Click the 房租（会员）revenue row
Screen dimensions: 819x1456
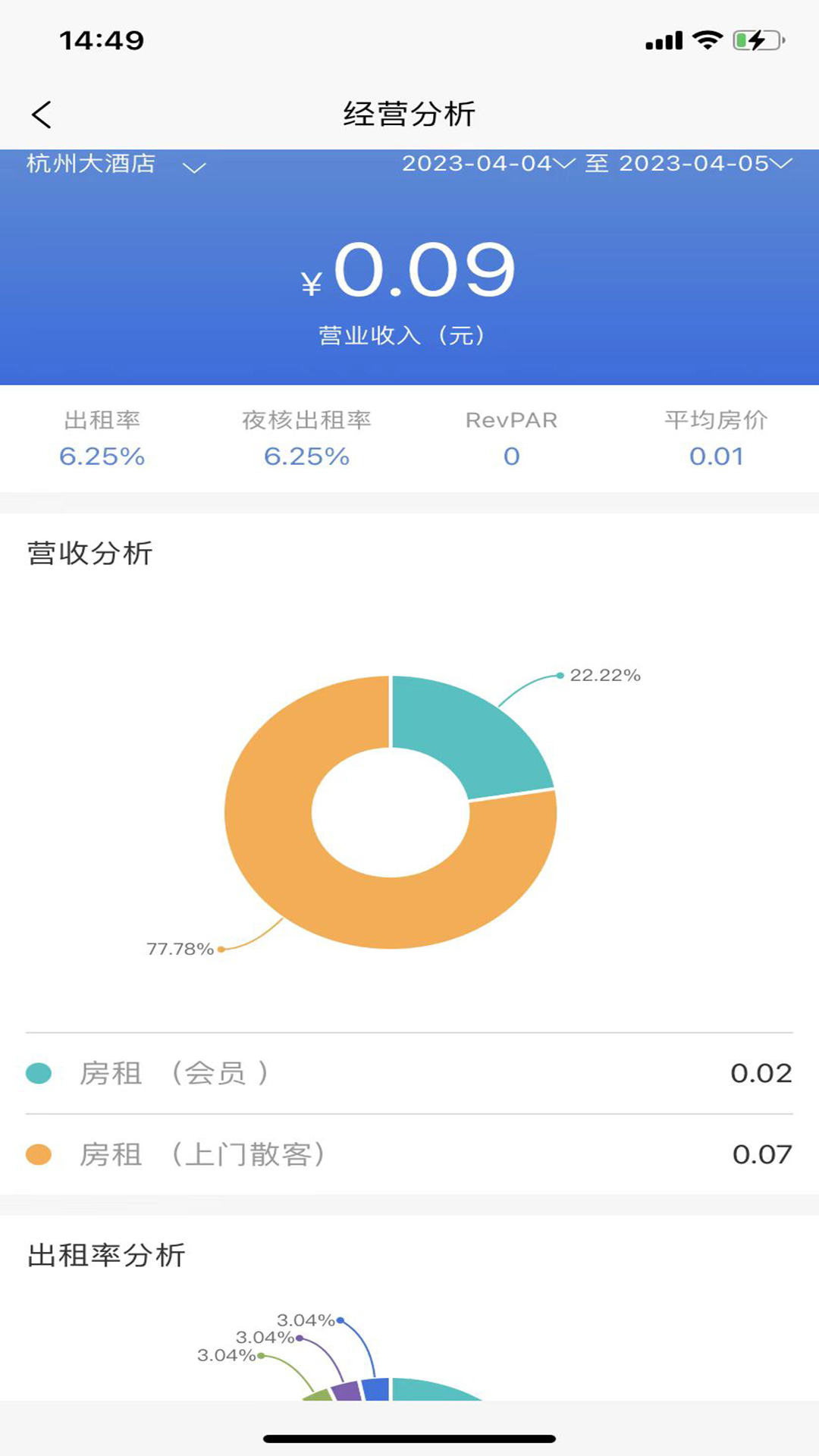(409, 1072)
